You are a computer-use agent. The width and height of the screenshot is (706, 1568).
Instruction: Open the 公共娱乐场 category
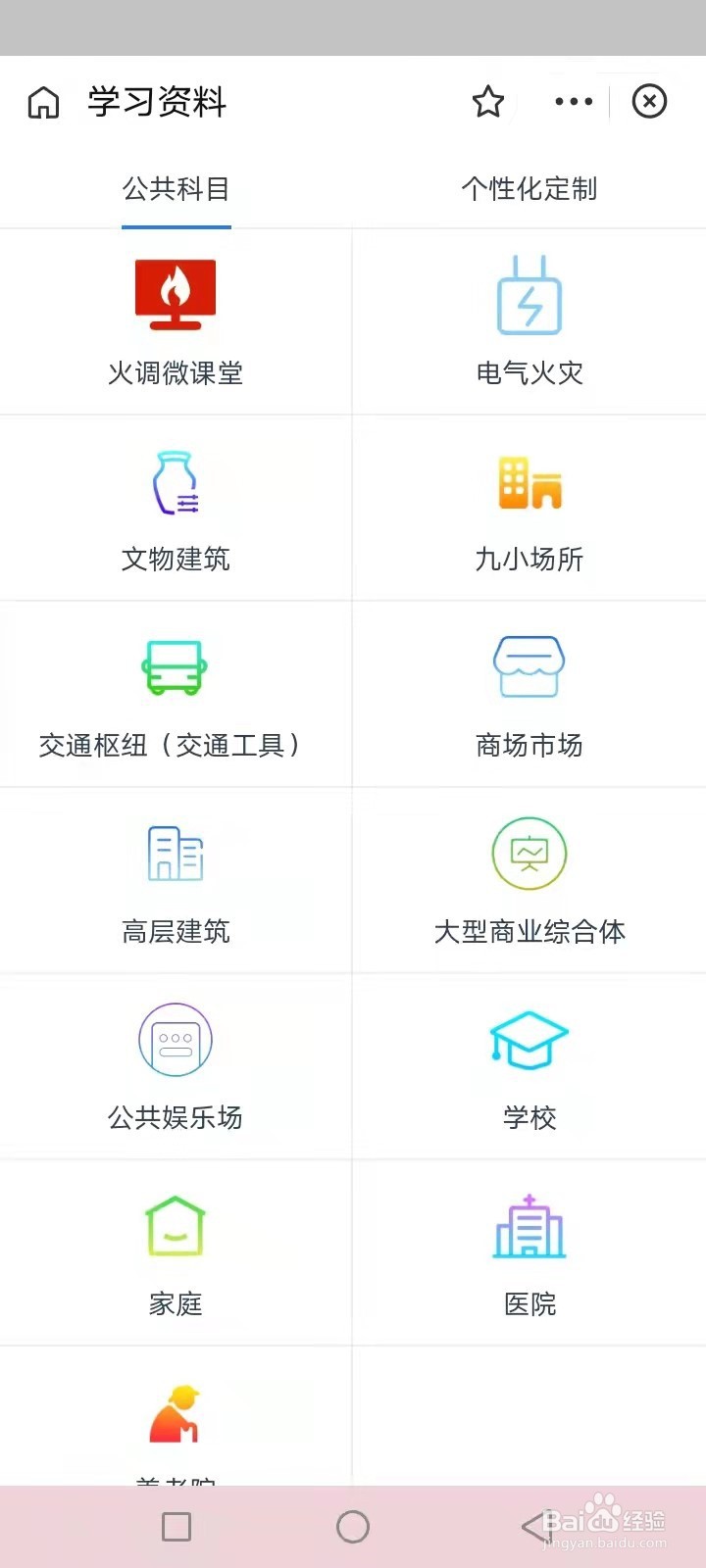(x=176, y=1067)
